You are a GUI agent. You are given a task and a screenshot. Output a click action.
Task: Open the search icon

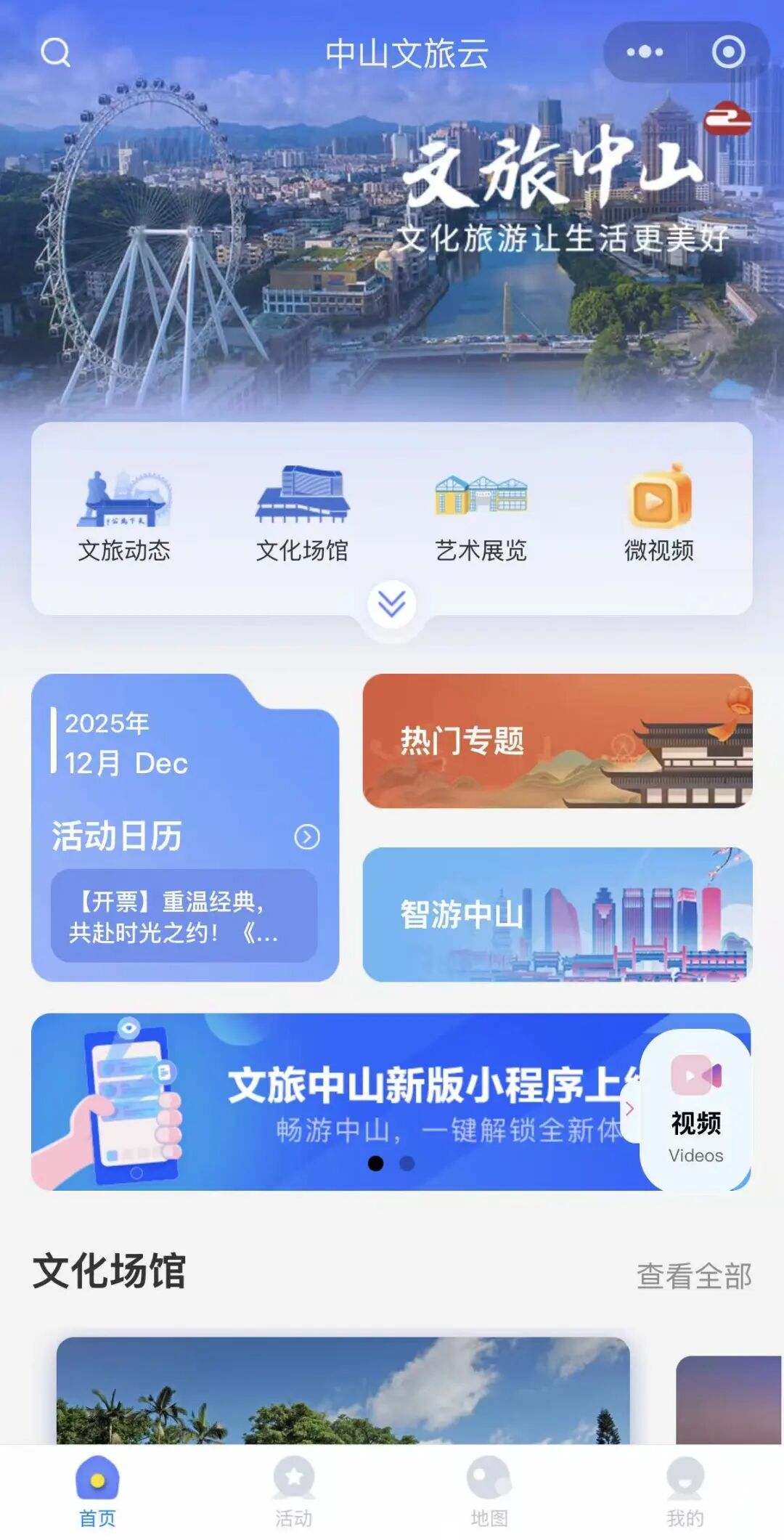[55, 52]
